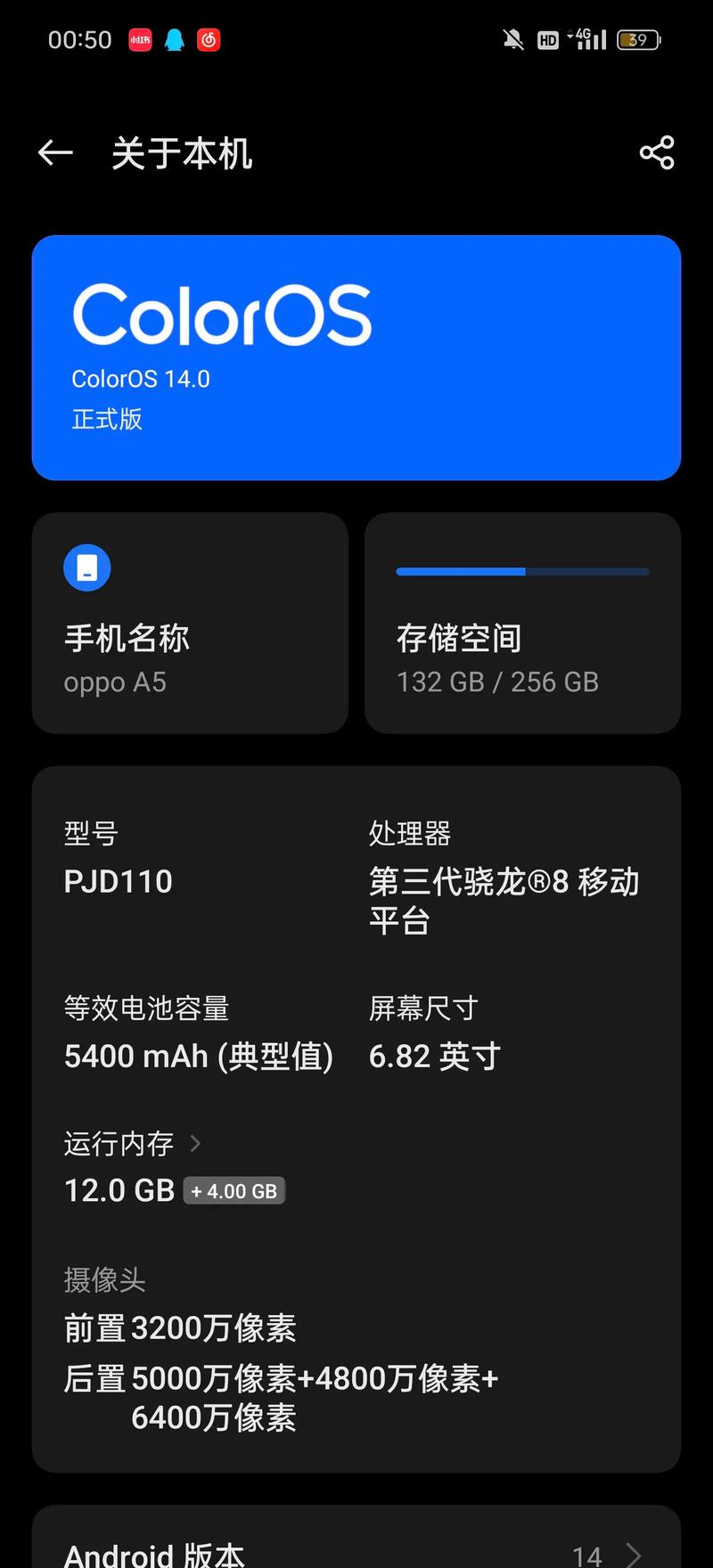
Task: Tap the 小红书 icon in status bar
Action: point(139,39)
